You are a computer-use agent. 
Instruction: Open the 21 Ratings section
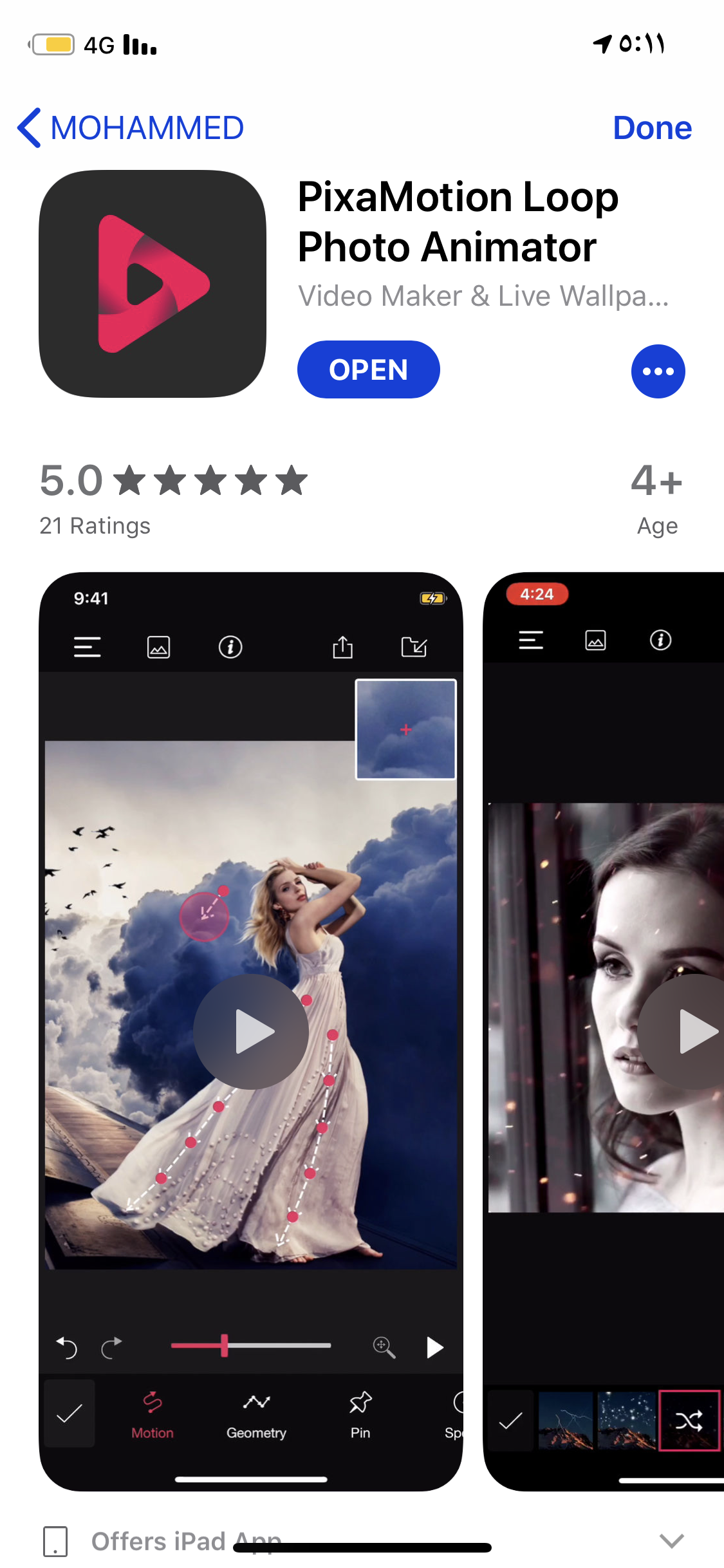tap(95, 525)
